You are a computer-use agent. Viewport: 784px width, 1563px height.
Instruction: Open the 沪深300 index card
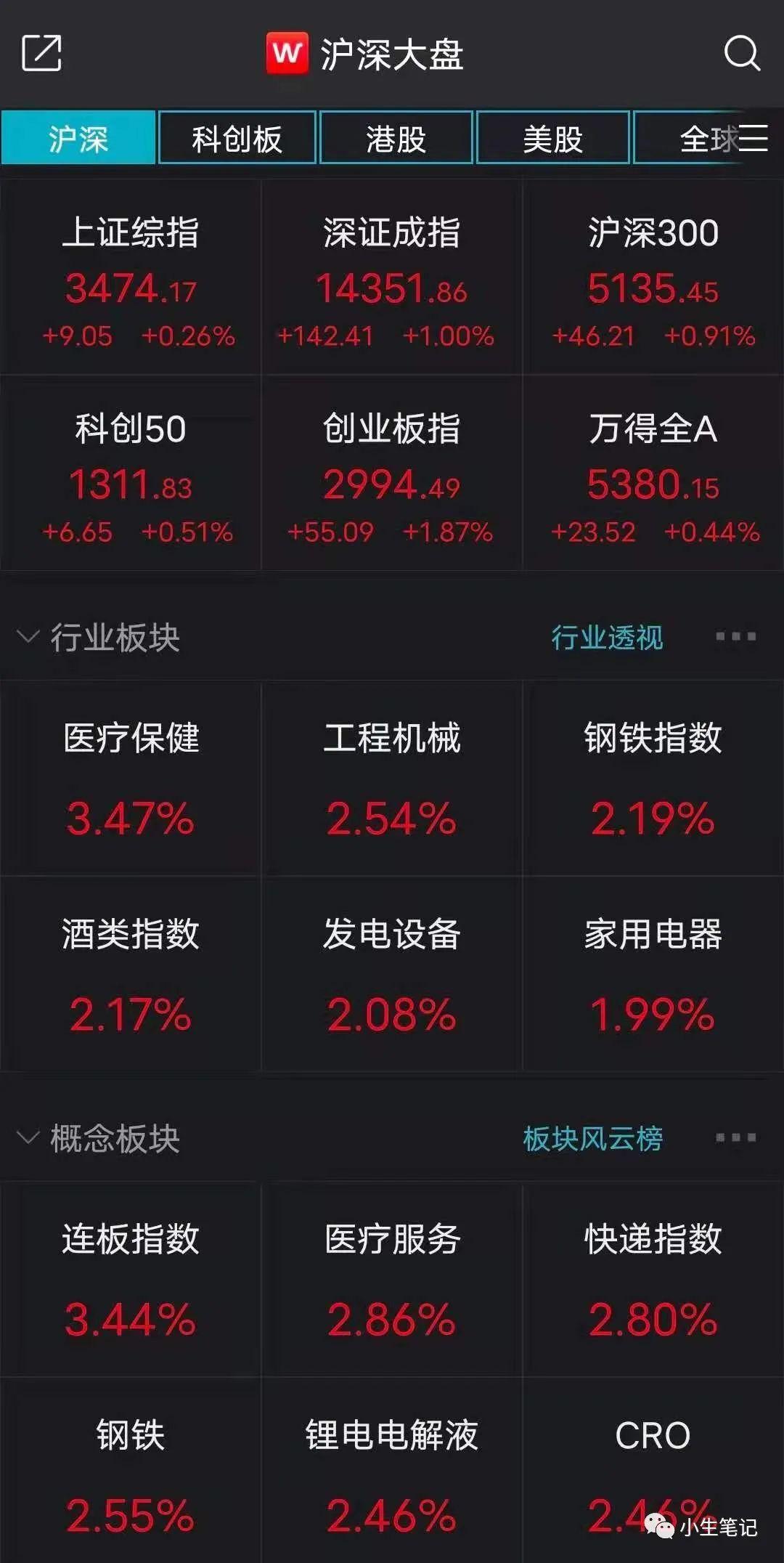tap(653, 280)
